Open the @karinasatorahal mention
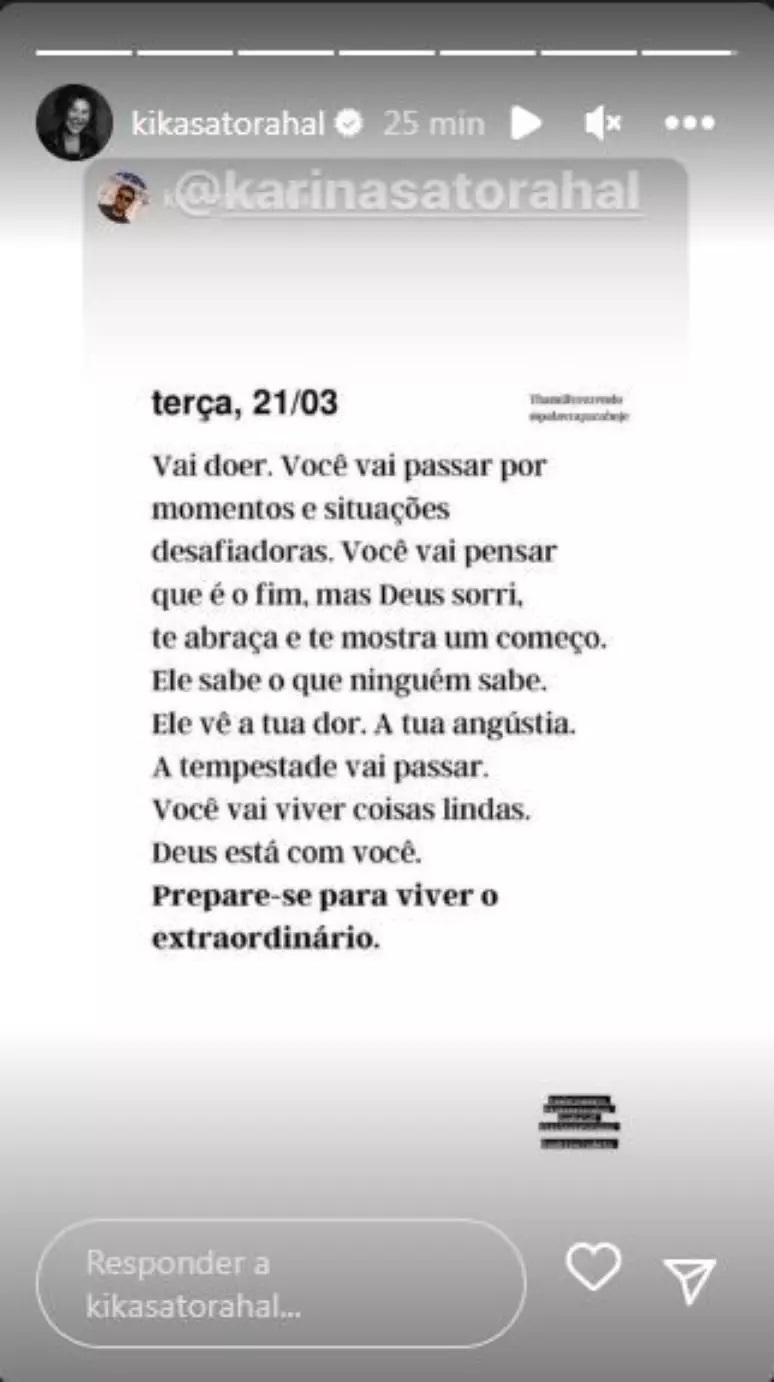Image resolution: width=774 pixels, height=1382 pixels. click(x=407, y=191)
